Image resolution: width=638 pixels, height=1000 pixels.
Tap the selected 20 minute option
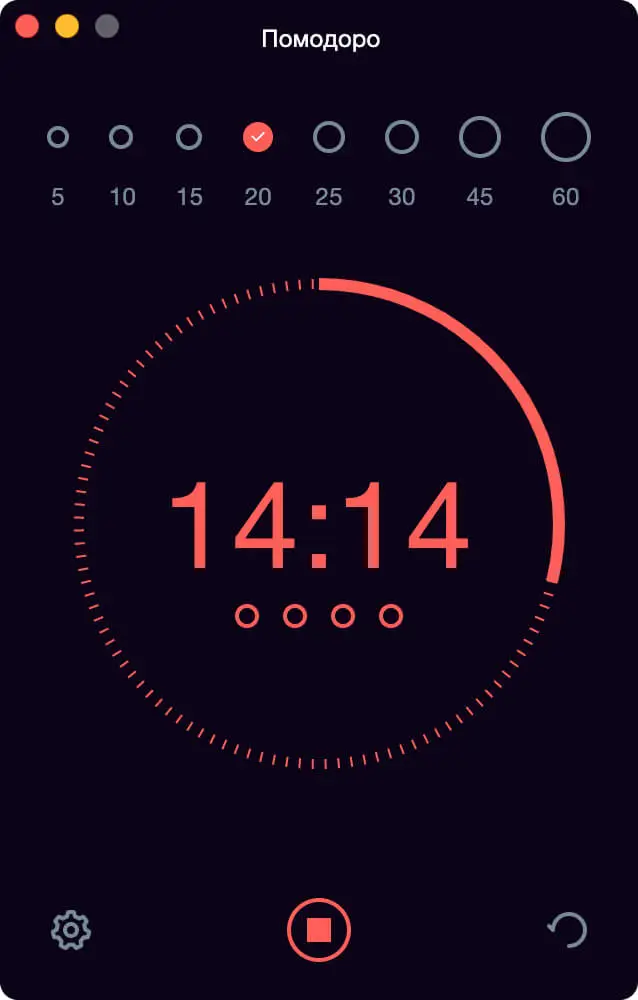pyautogui.click(x=258, y=137)
